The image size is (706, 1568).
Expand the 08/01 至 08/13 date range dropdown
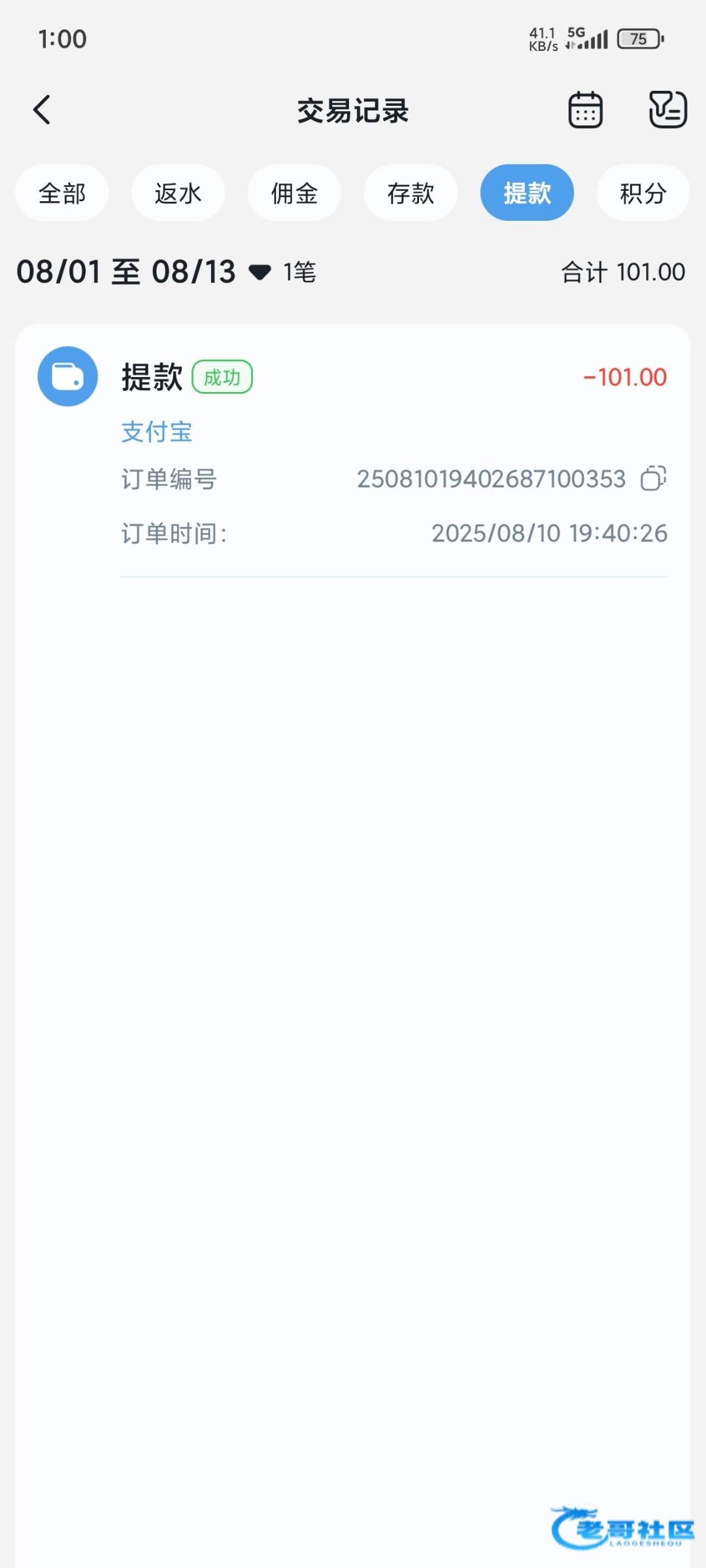(144, 272)
